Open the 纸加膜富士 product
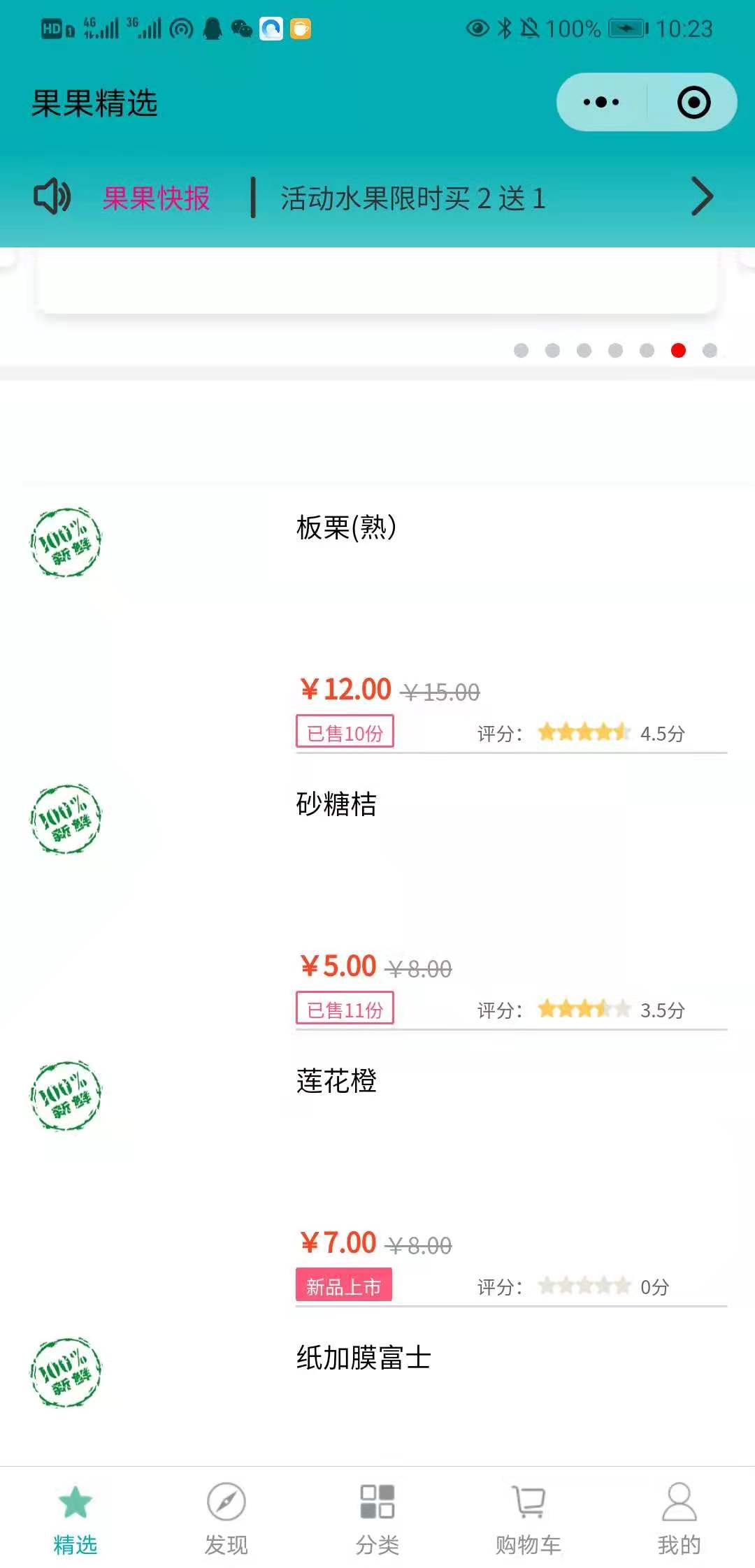755x1568 pixels. [364, 1358]
